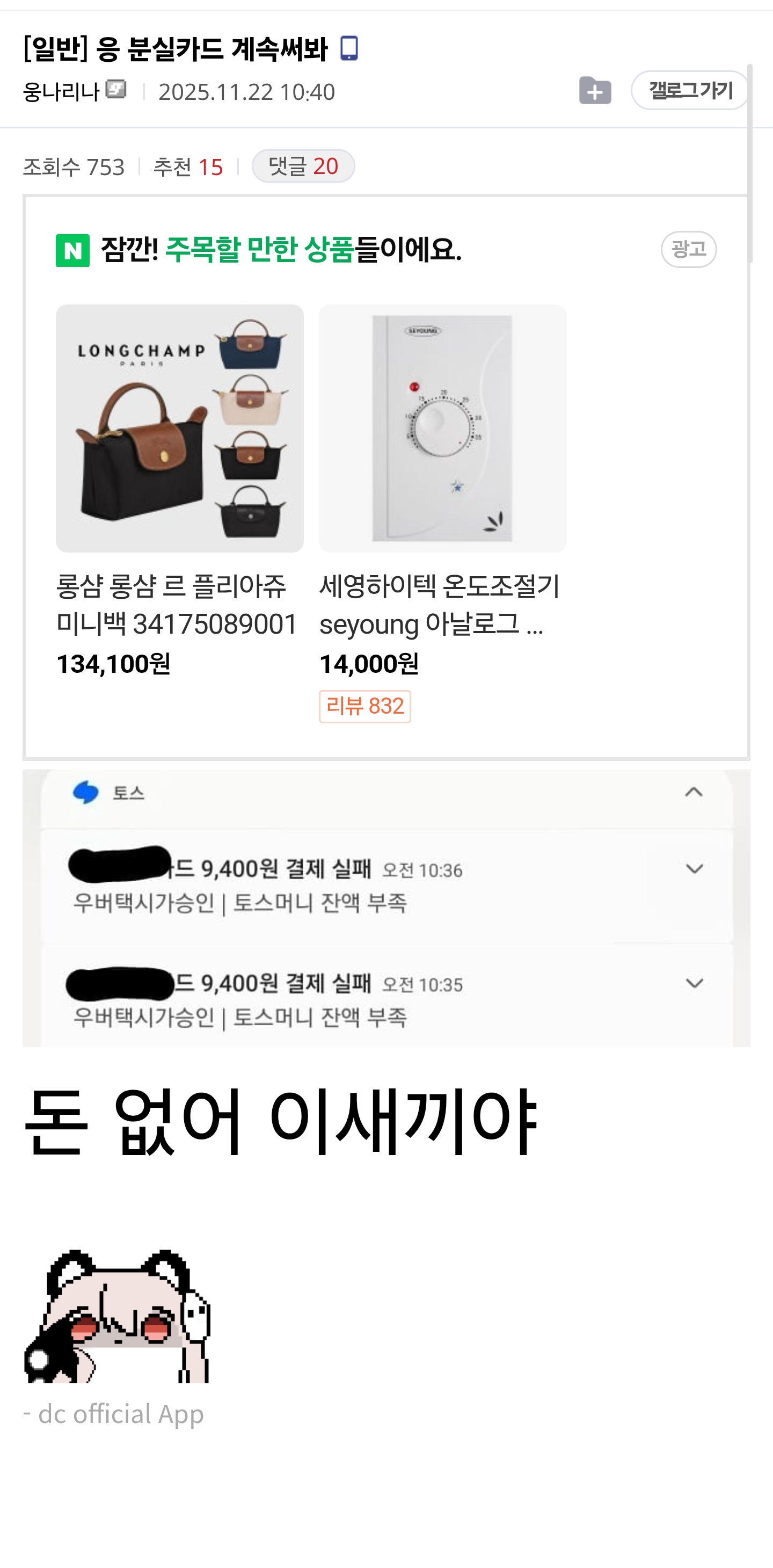View the Toss notification screenshot image
This screenshot has height=1568, width=773.
point(386,908)
